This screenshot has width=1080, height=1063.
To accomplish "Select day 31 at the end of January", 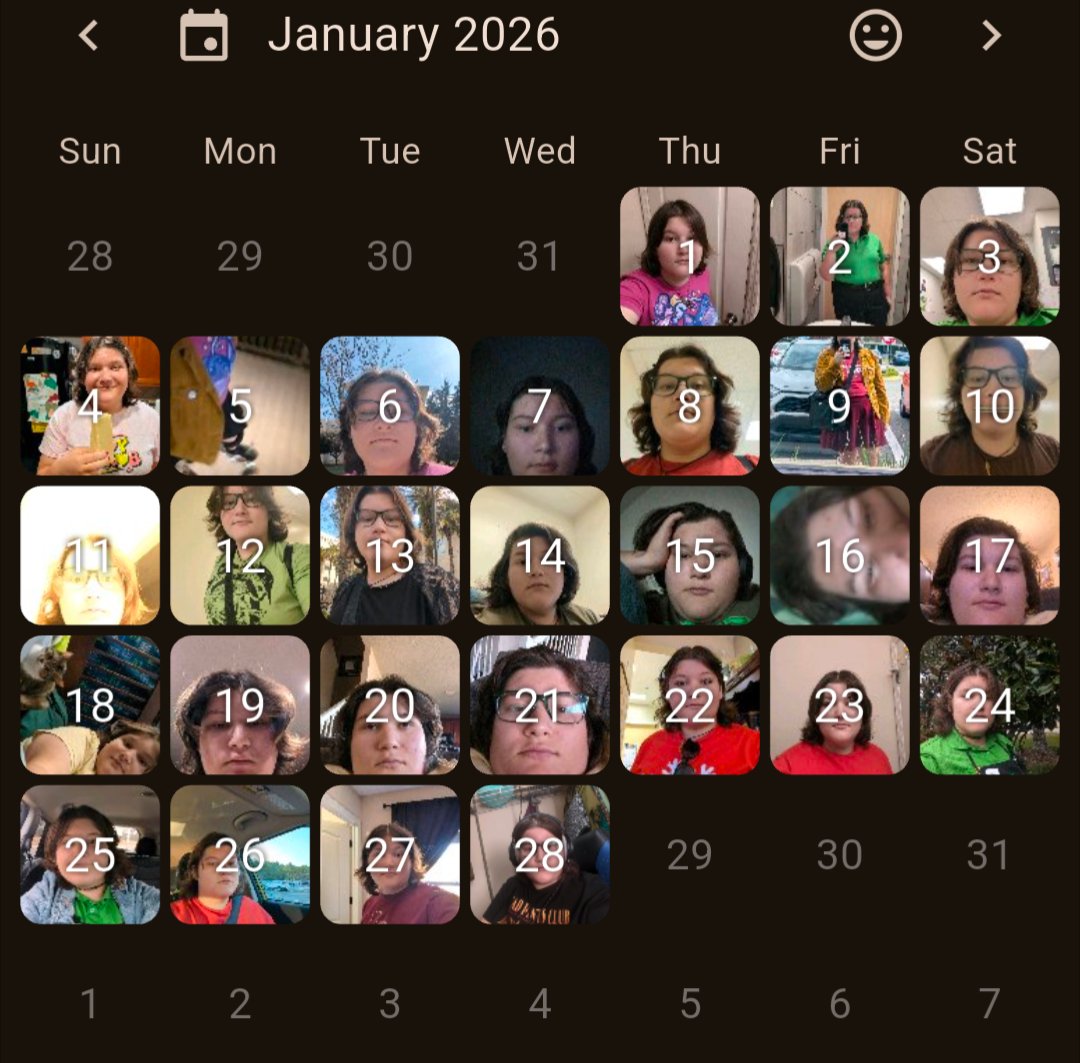I will click(989, 854).
